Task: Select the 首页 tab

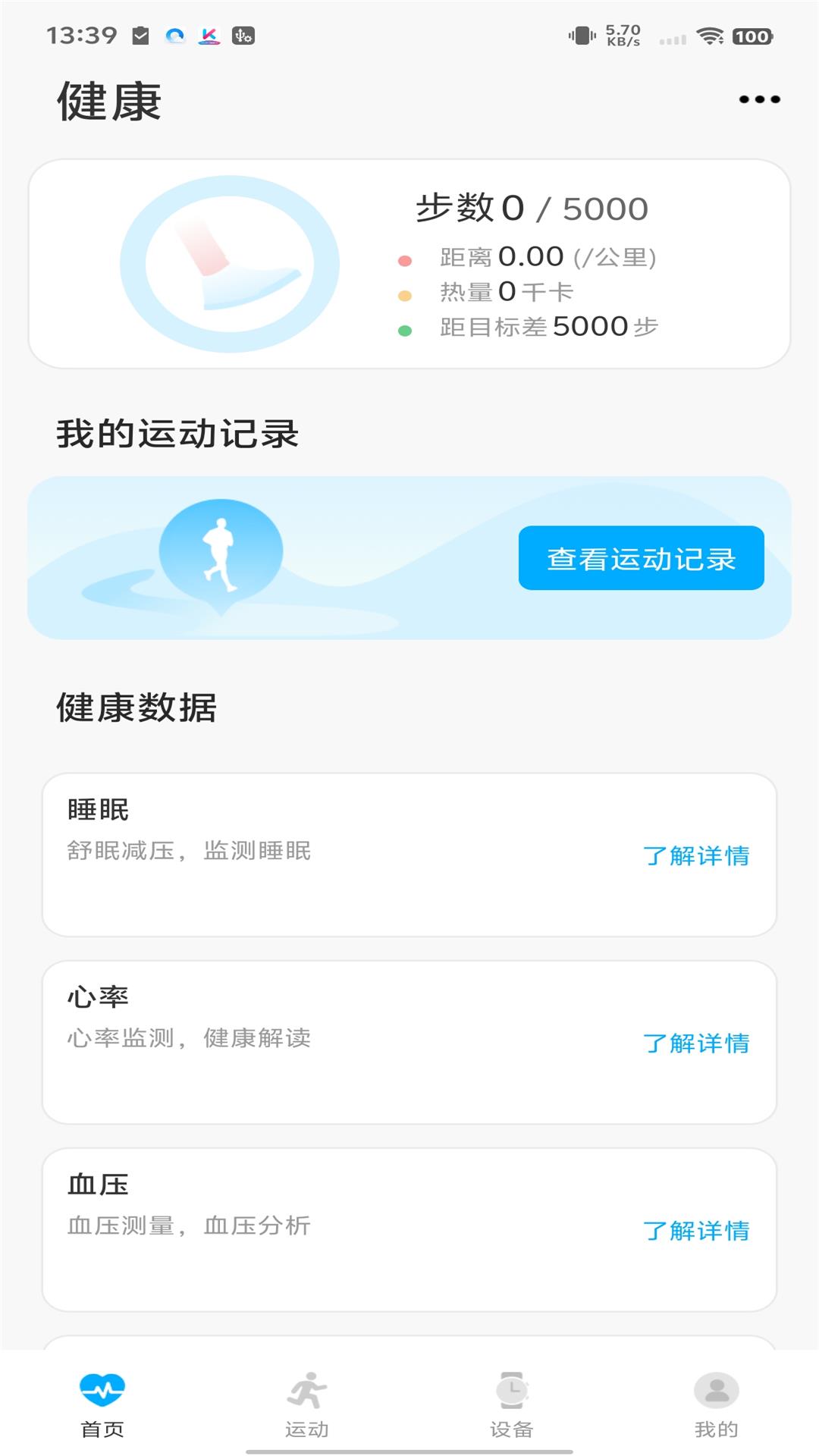Action: point(102,1404)
